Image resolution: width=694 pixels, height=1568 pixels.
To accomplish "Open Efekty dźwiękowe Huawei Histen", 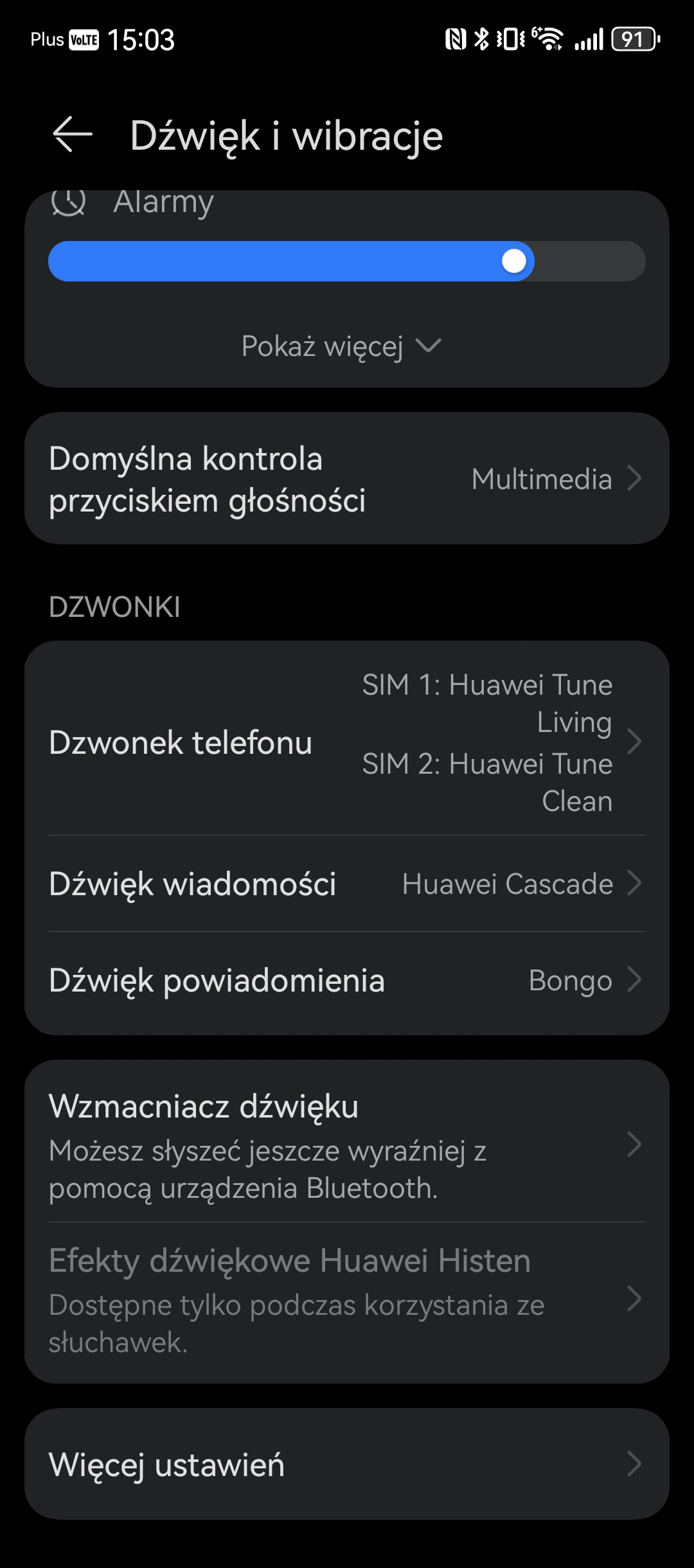I will (347, 1300).
